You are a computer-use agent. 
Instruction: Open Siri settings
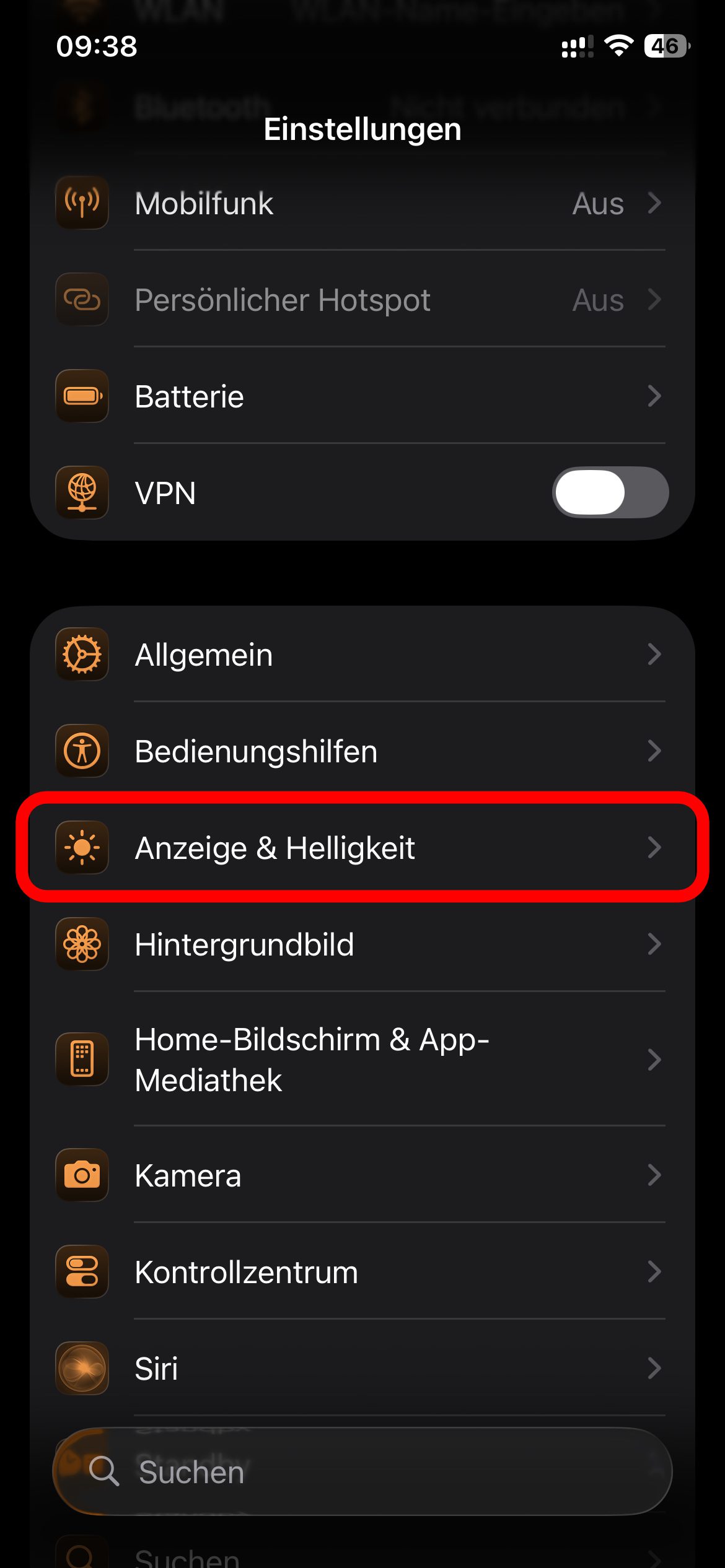point(362,1369)
